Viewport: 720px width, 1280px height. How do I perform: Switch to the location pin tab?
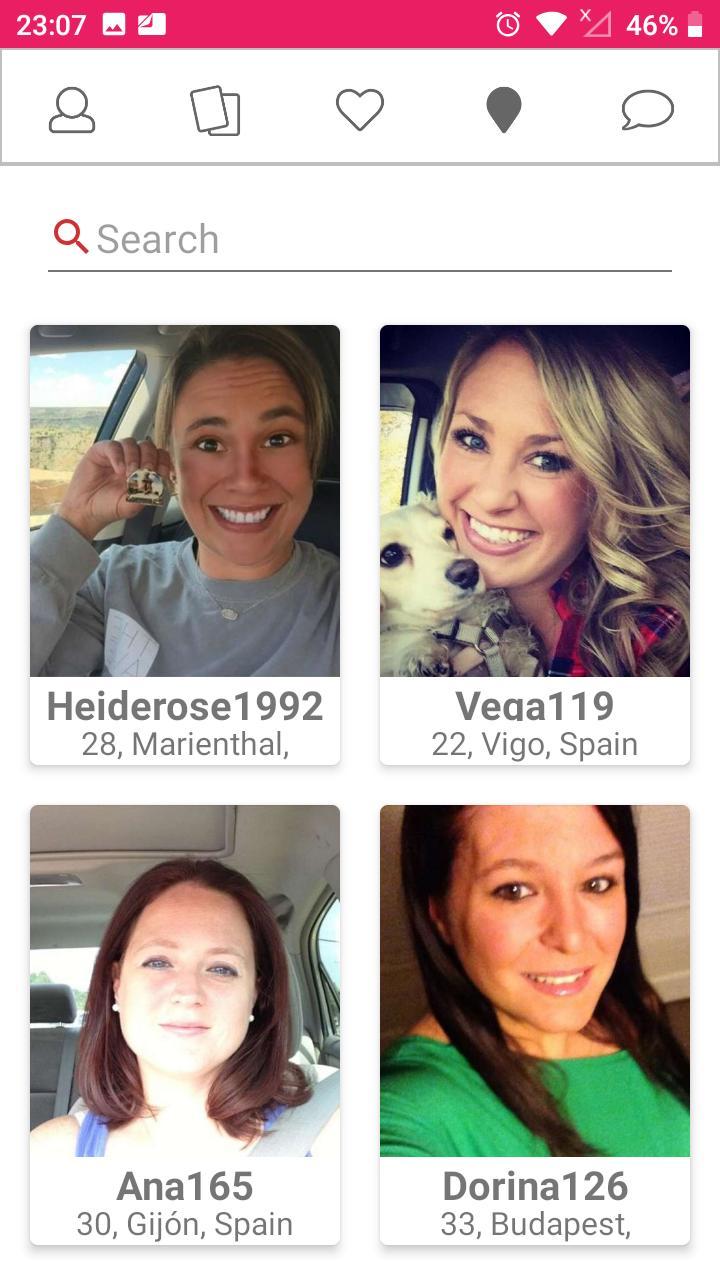pyautogui.click(x=503, y=110)
